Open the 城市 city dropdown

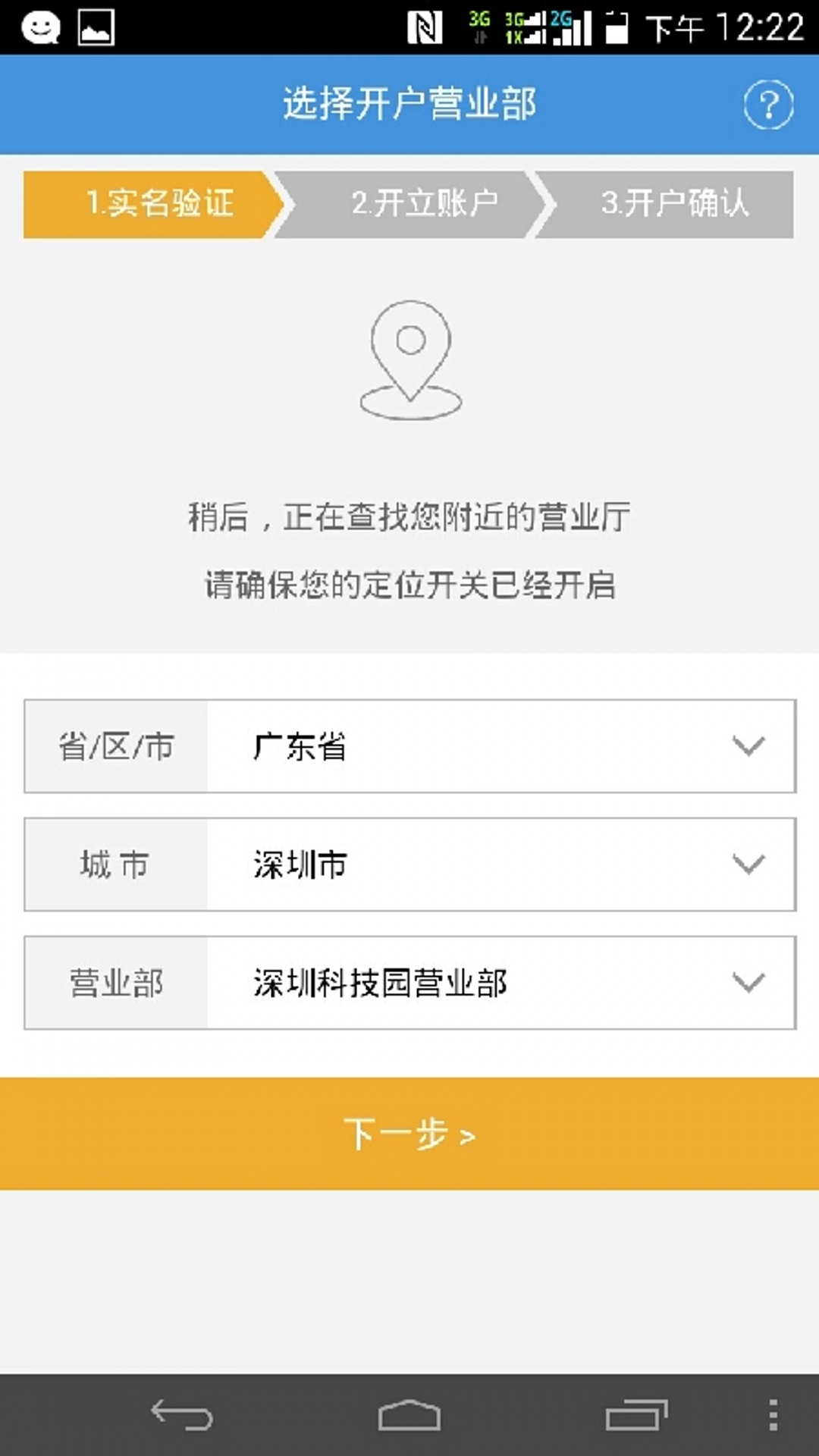500,864
